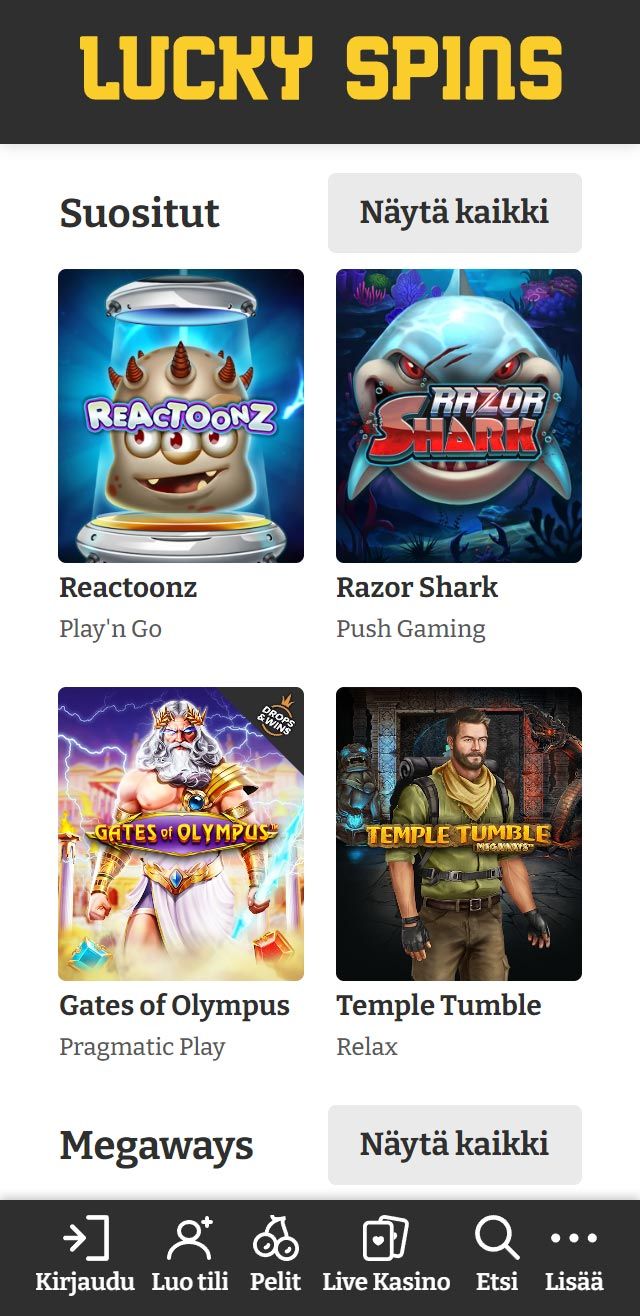The height and width of the screenshot is (1316, 640).
Task: Go to Live Kasino
Action: pyautogui.click(x=386, y=1256)
